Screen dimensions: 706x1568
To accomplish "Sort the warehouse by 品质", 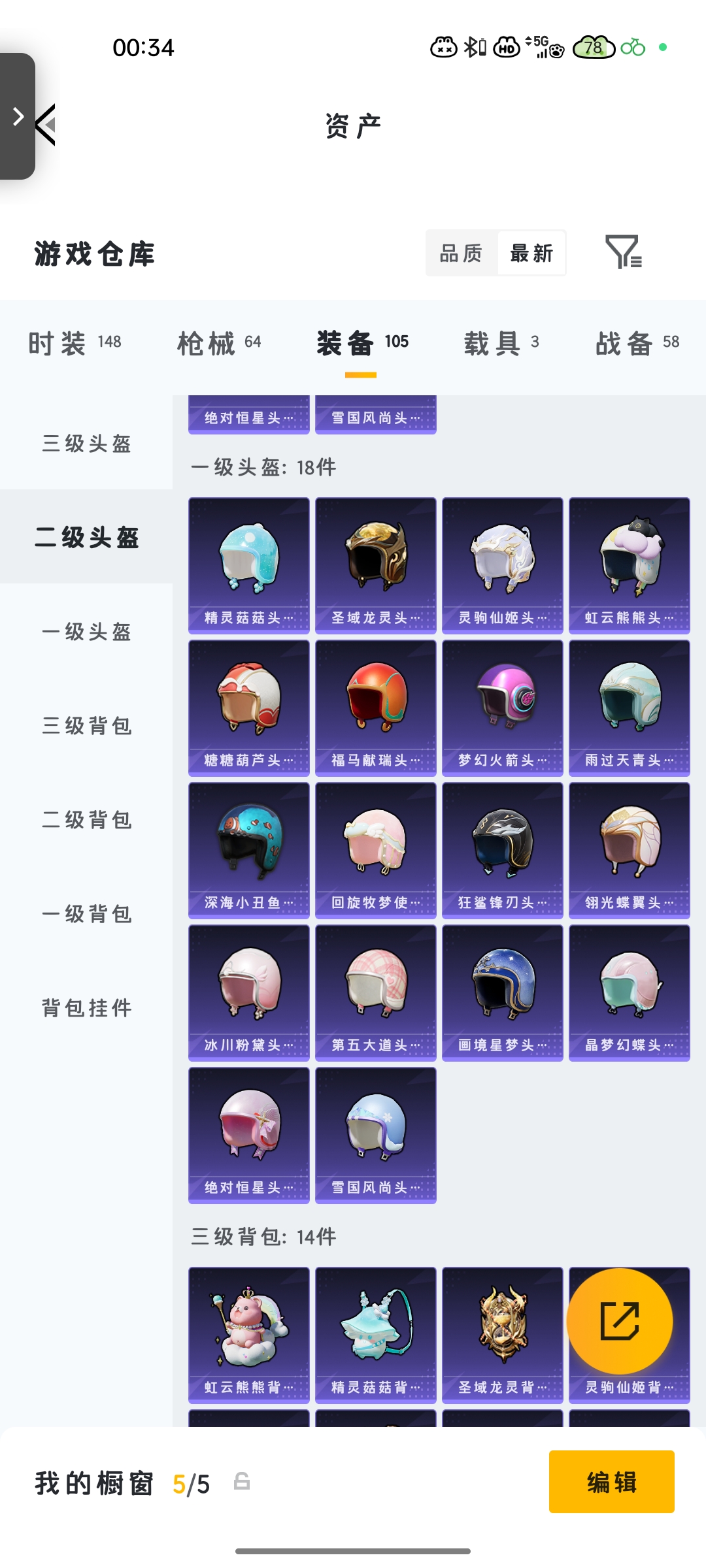I will pos(461,253).
